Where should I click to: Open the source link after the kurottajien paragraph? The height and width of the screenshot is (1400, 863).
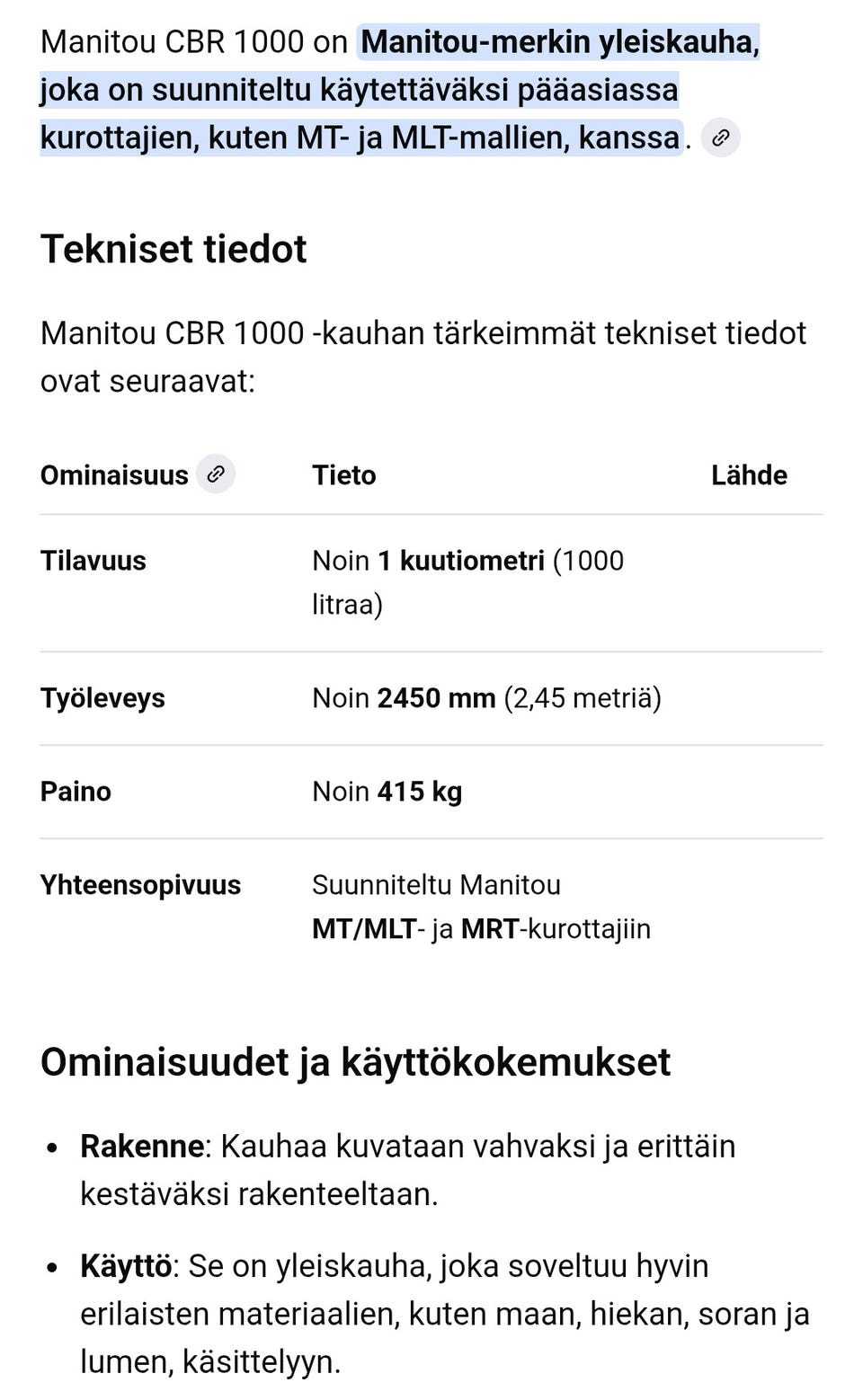[x=720, y=138]
